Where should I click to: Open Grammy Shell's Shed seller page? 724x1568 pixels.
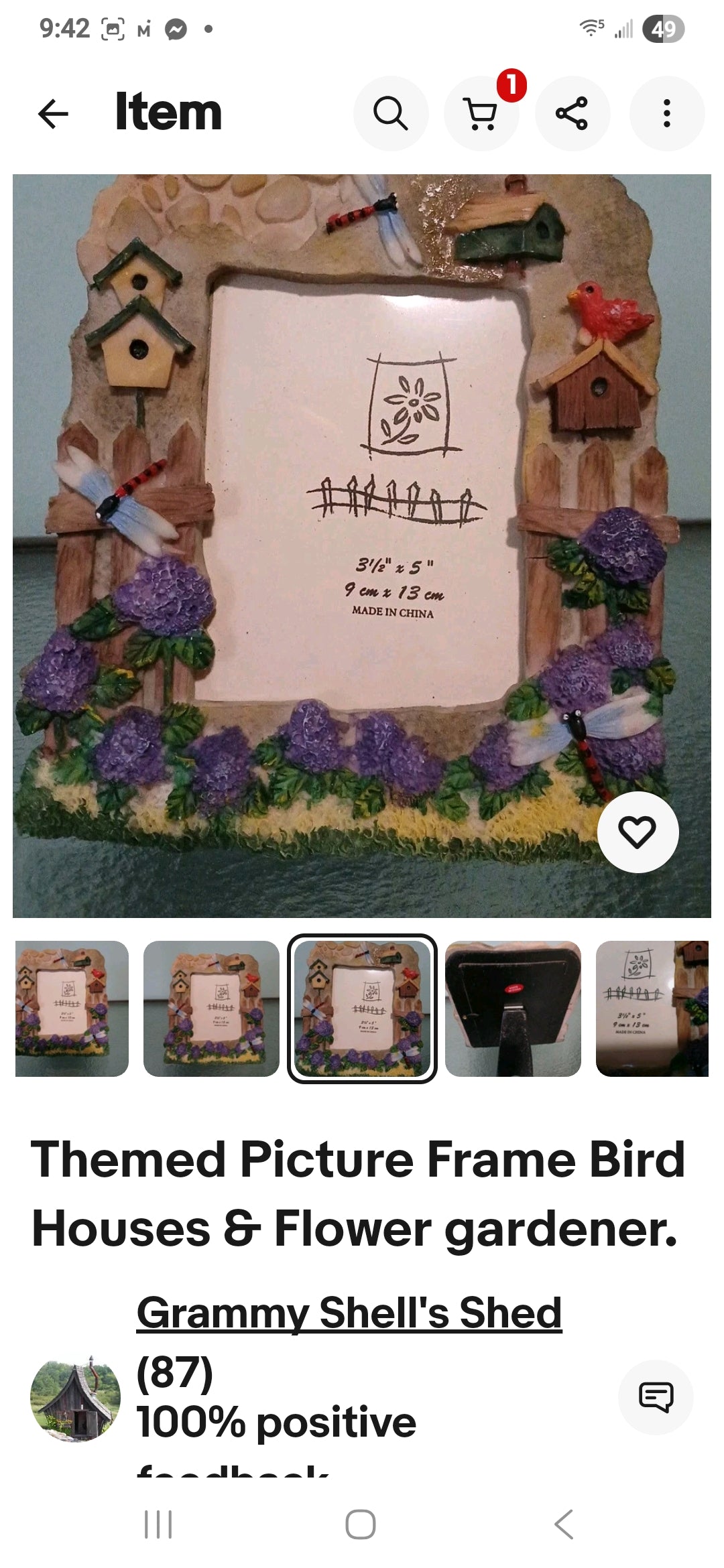click(x=349, y=1312)
